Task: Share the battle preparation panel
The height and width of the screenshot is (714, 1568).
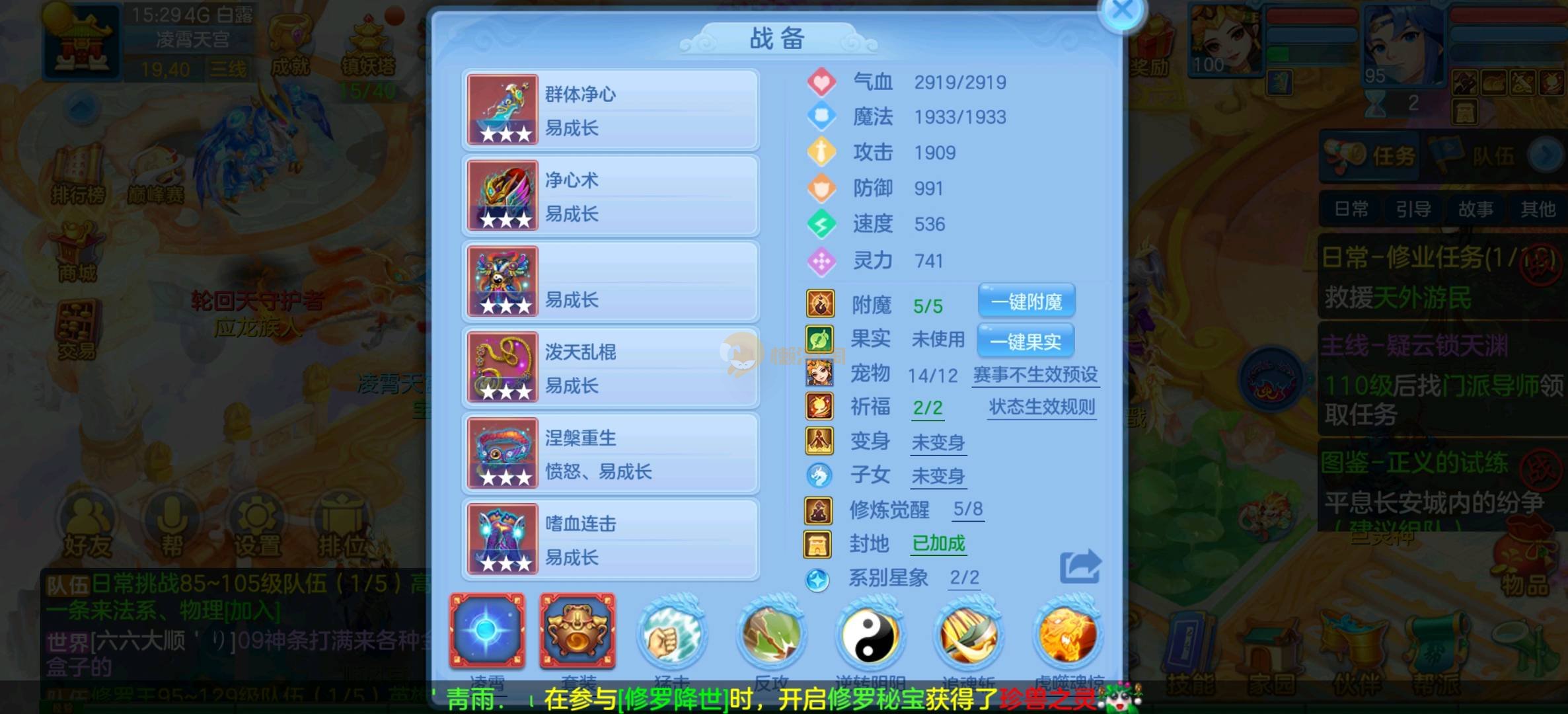Action: [x=1080, y=567]
